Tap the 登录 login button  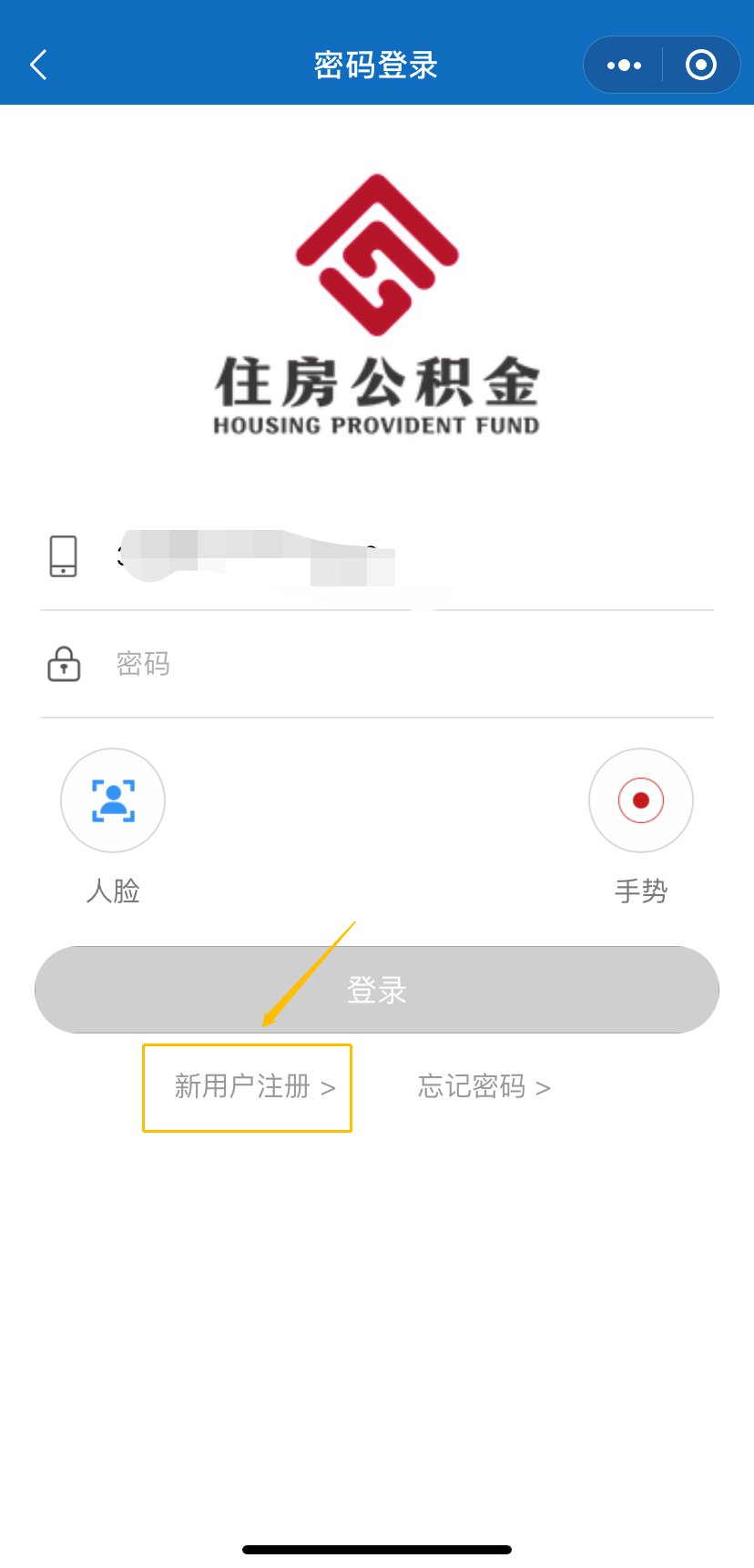pyautogui.click(x=377, y=990)
